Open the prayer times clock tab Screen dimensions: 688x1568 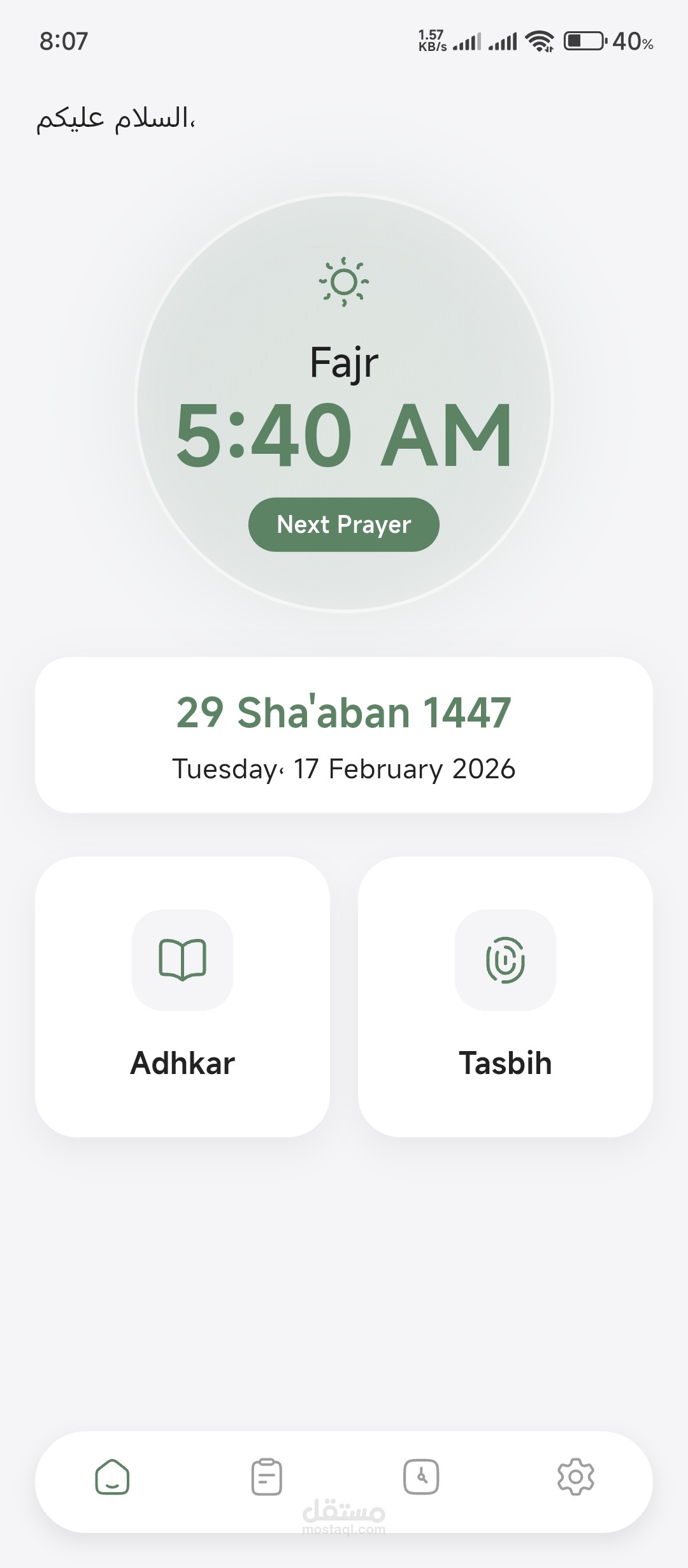click(421, 1477)
